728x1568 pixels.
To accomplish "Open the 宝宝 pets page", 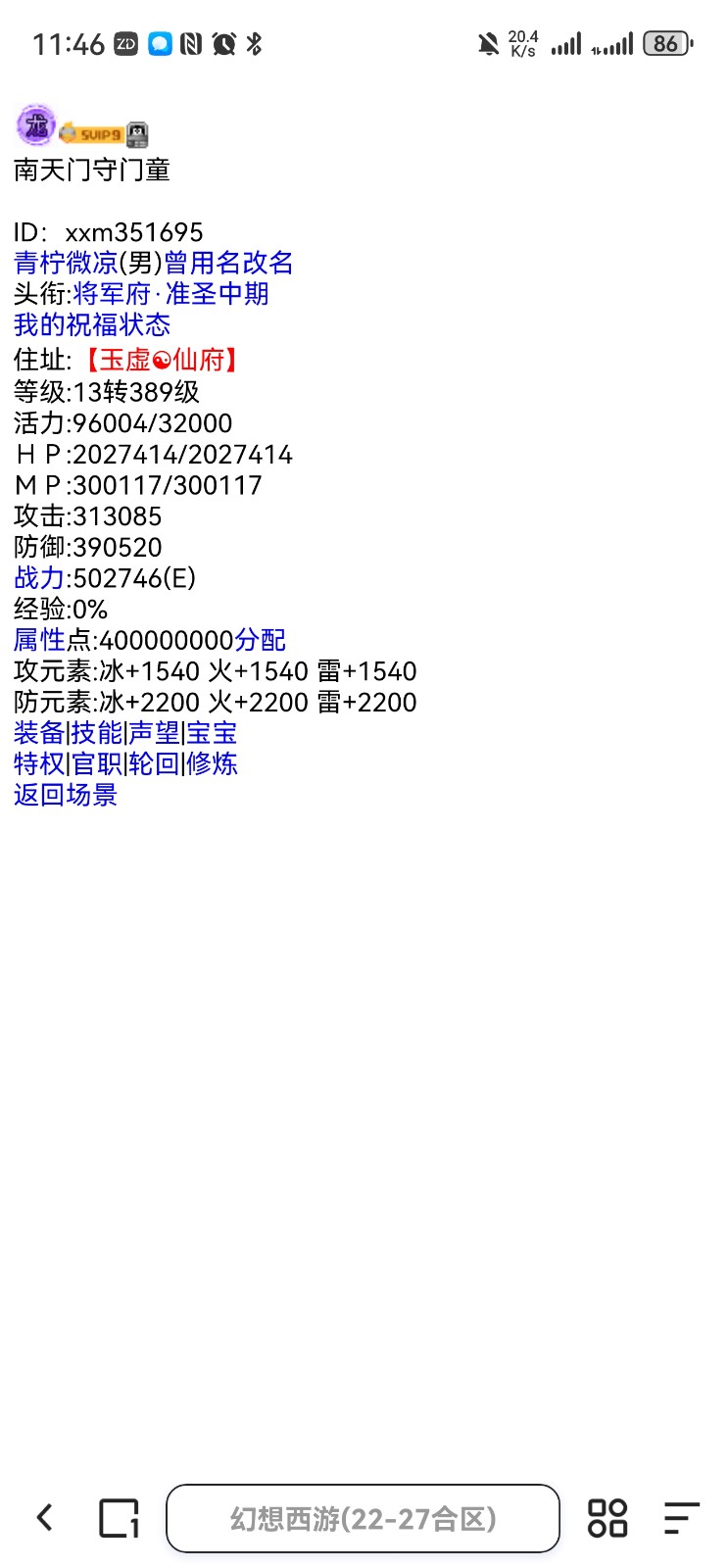I will click(212, 733).
